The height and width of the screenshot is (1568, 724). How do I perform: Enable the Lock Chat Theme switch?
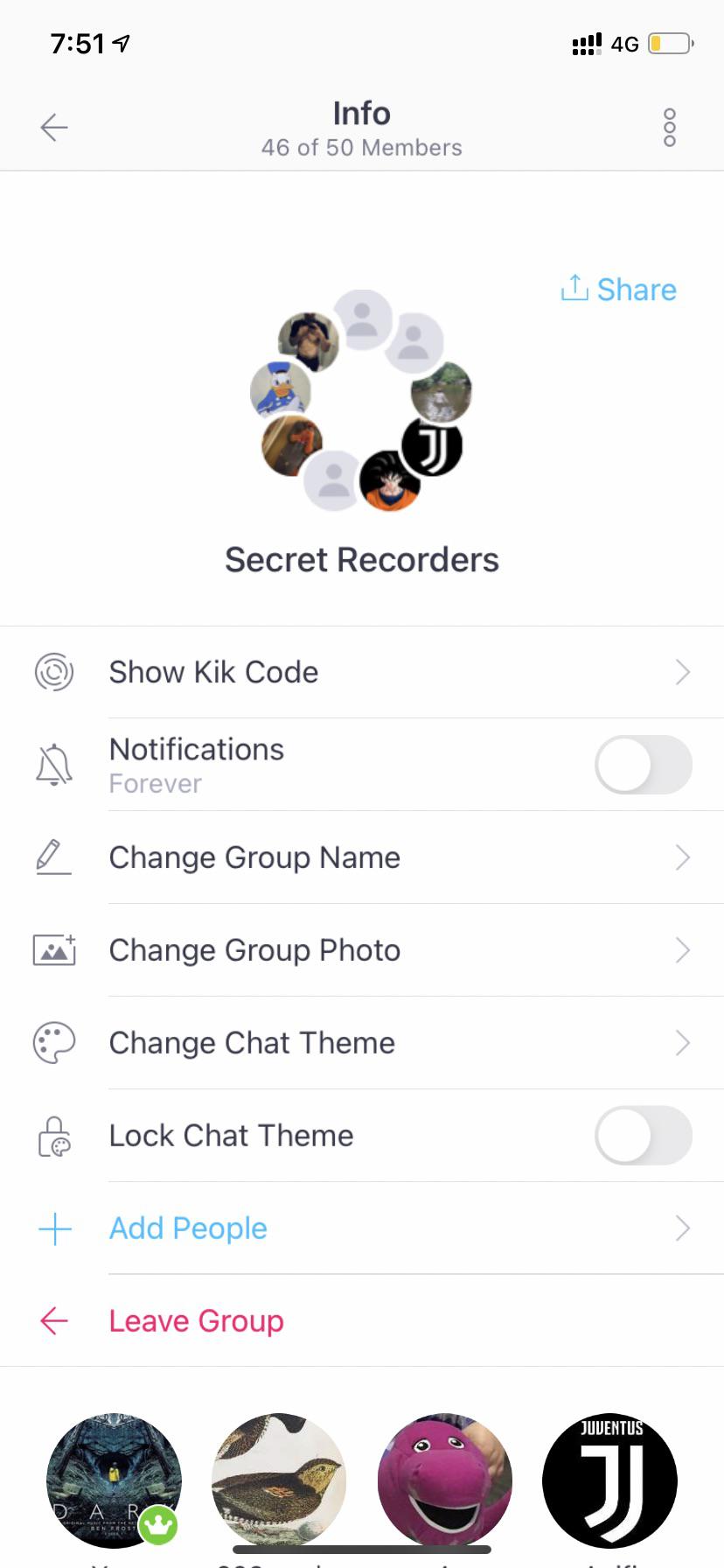[644, 1135]
